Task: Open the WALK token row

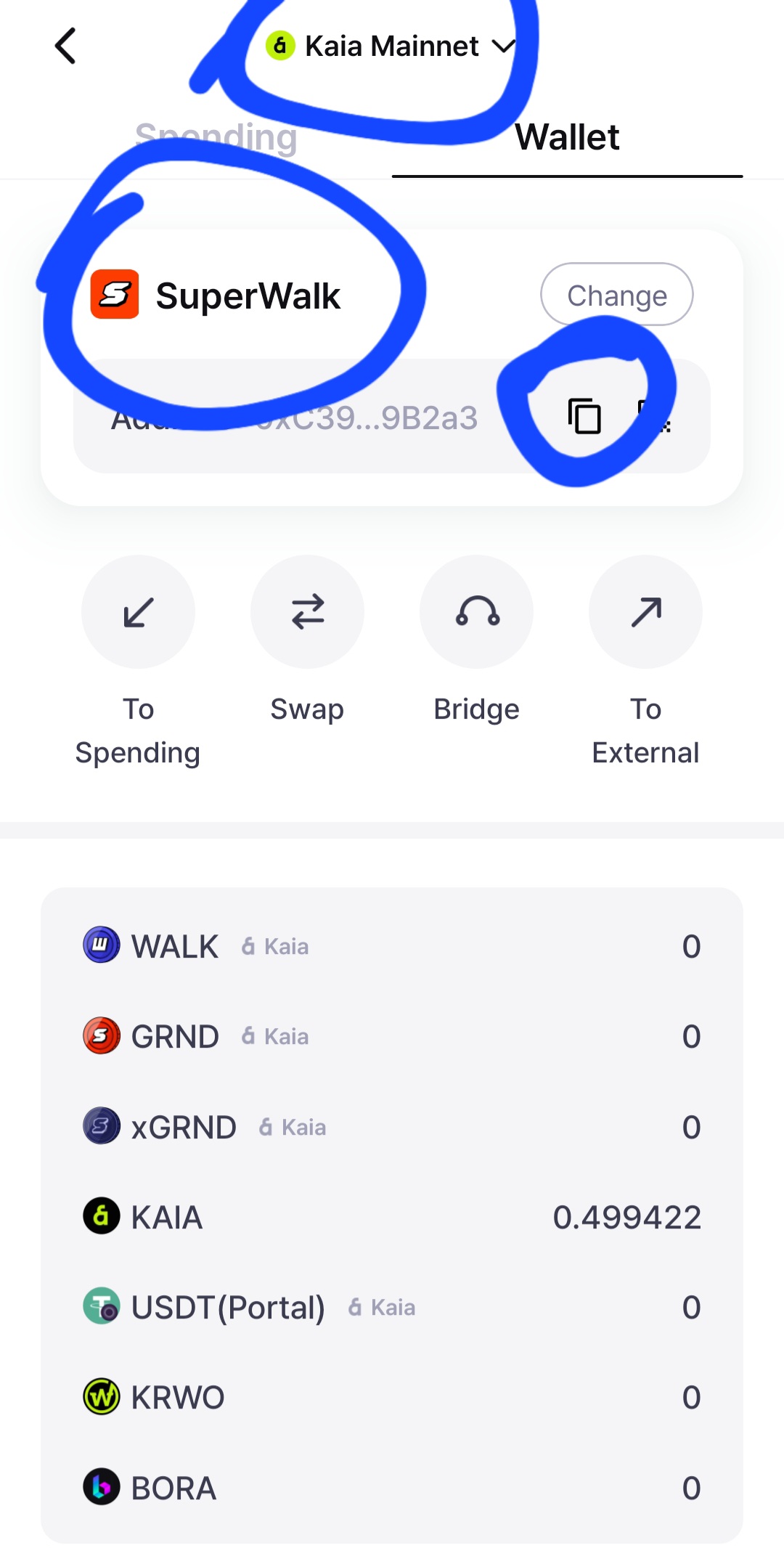Action: pyautogui.click(x=392, y=946)
